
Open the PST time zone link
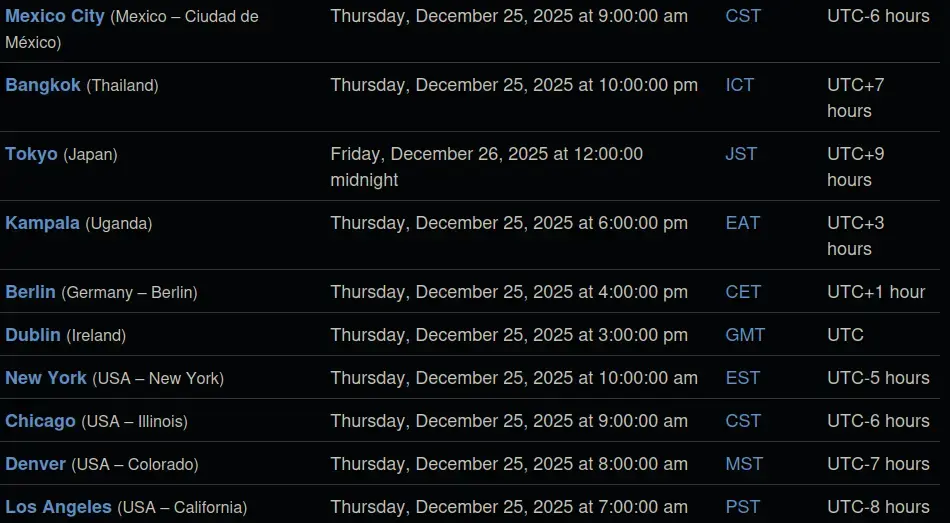point(742,507)
